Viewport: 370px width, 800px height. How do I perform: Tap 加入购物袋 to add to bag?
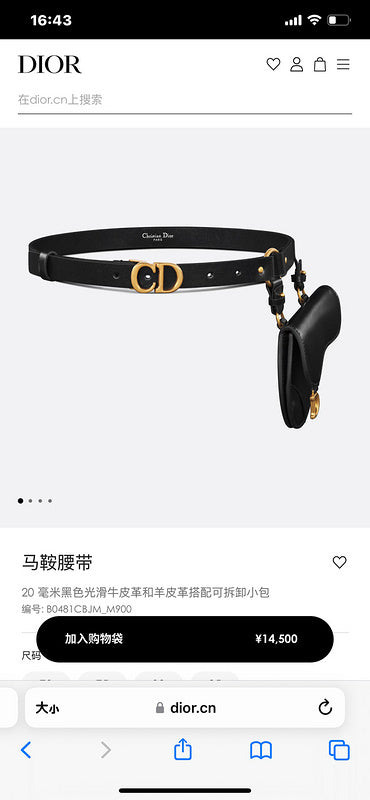click(185, 639)
